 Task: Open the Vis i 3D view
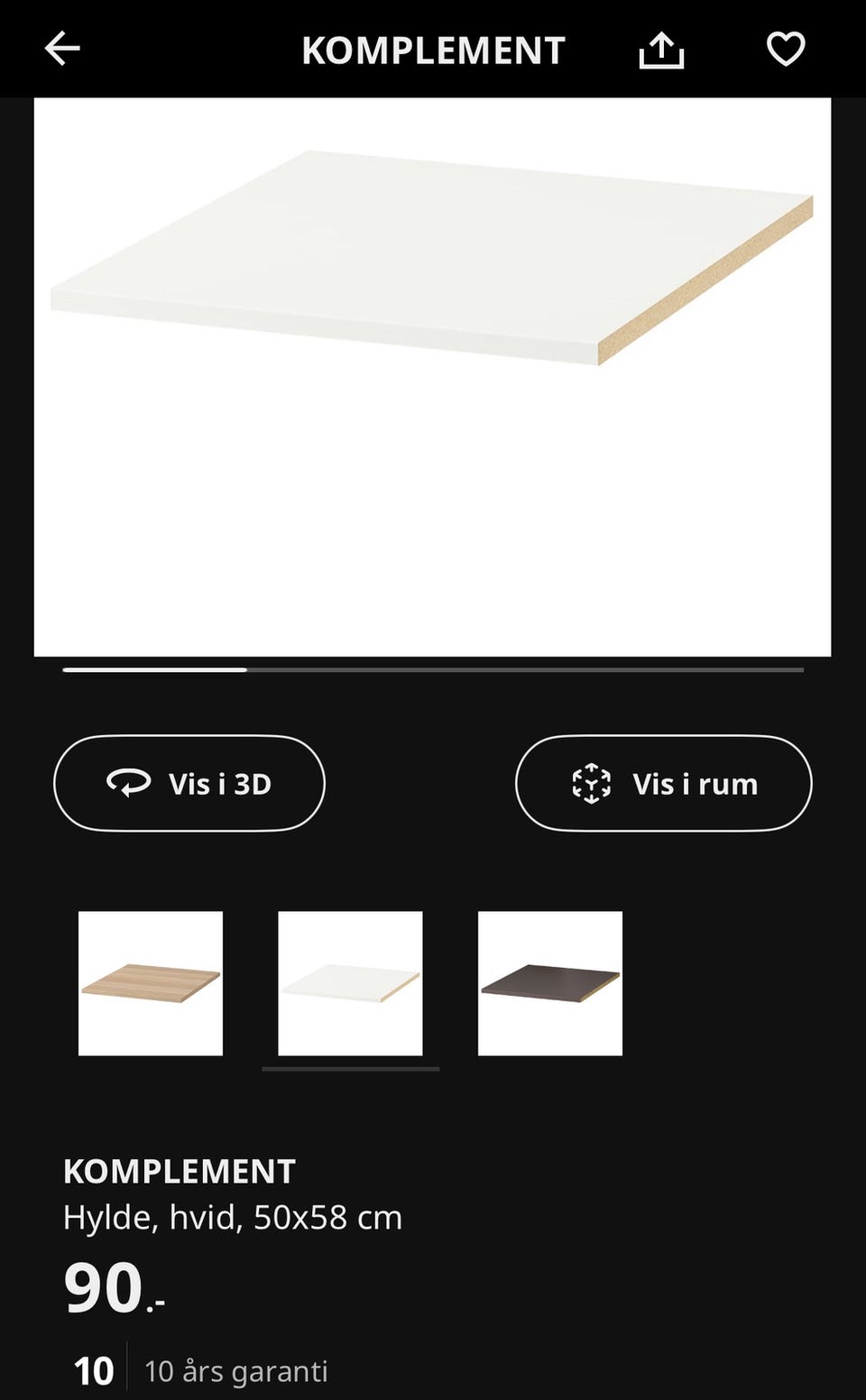(189, 783)
